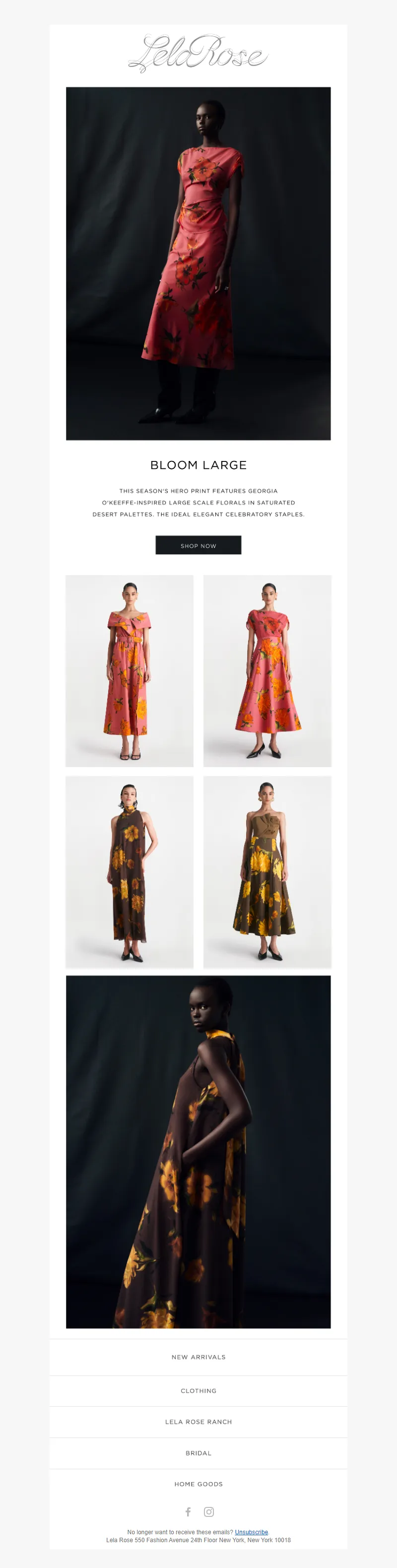
Task: Open Lela Rose Ranch
Action: (x=198, y=1421)
